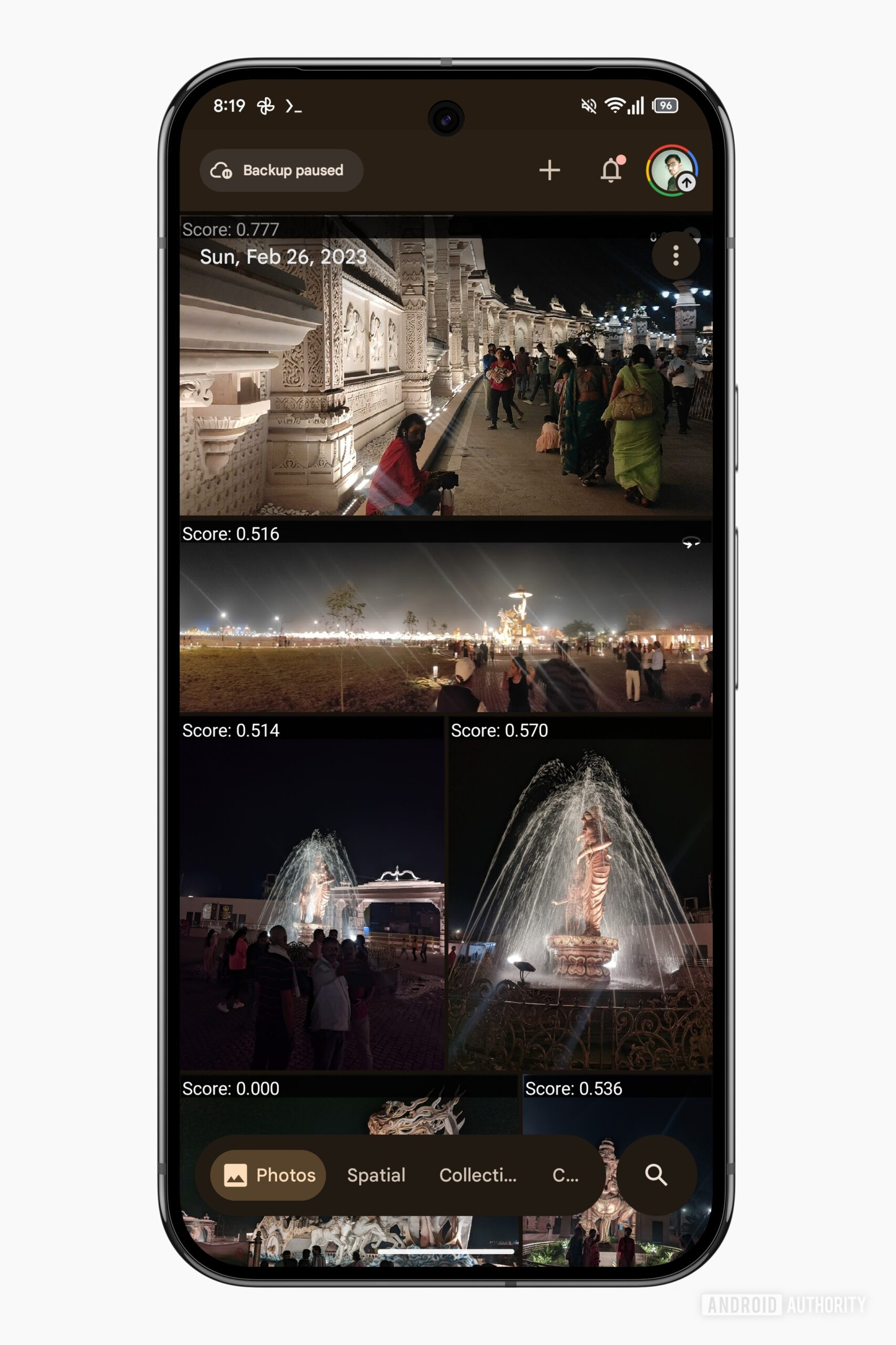Open the statue fountain photo Score 0.570
The width and height of the screenshot is (896, 1345).
580,903
